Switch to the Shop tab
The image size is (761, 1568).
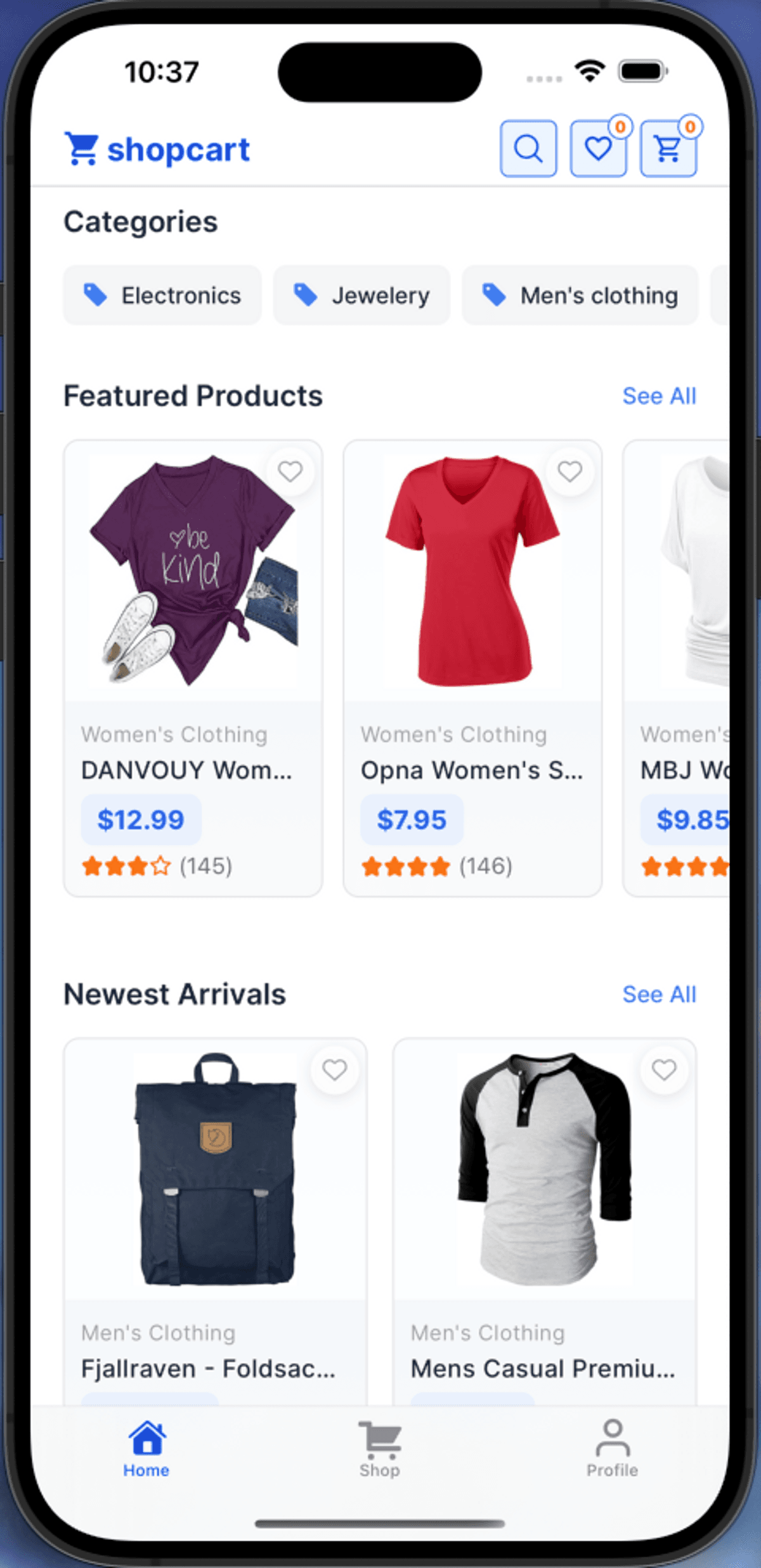tap(380, 1449)
